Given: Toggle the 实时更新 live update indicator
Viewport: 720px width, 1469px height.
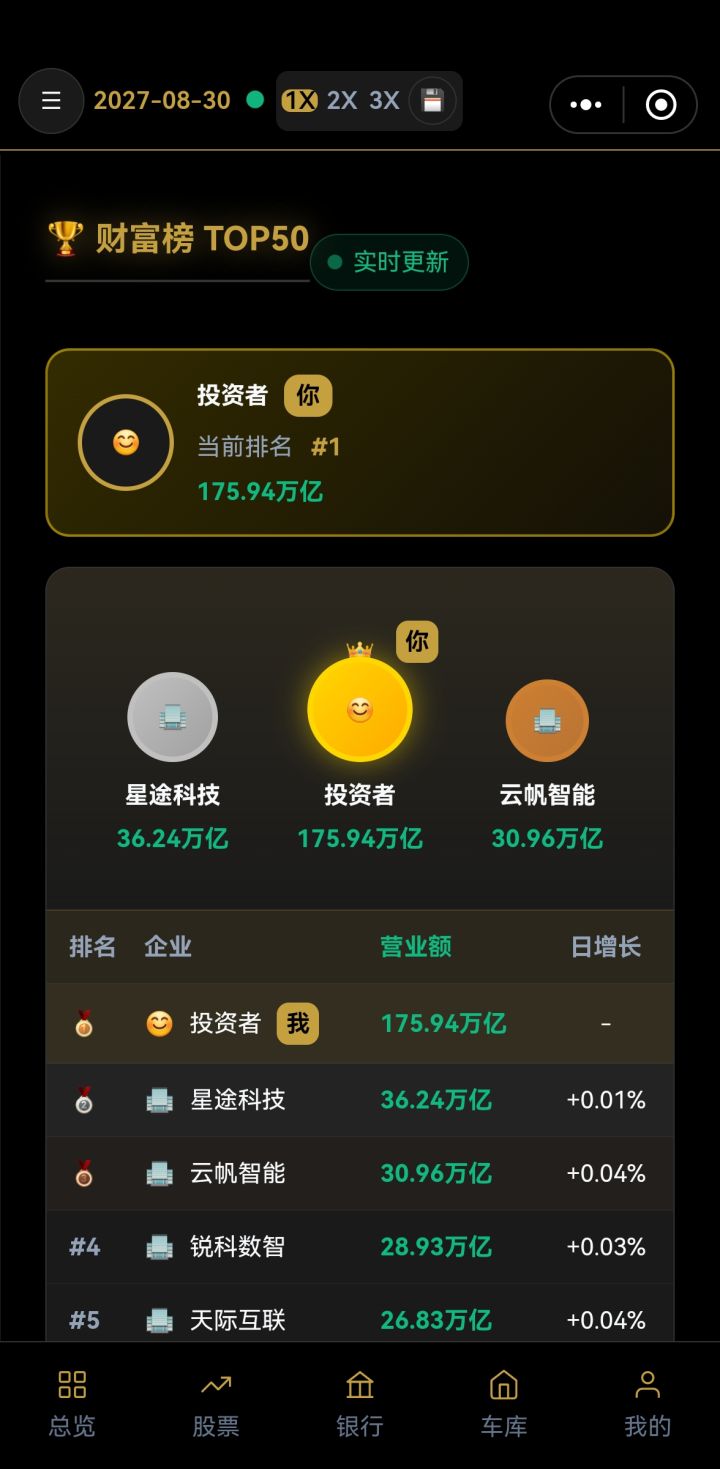Looking at the screenshot, I should click(x=389, y=261).
